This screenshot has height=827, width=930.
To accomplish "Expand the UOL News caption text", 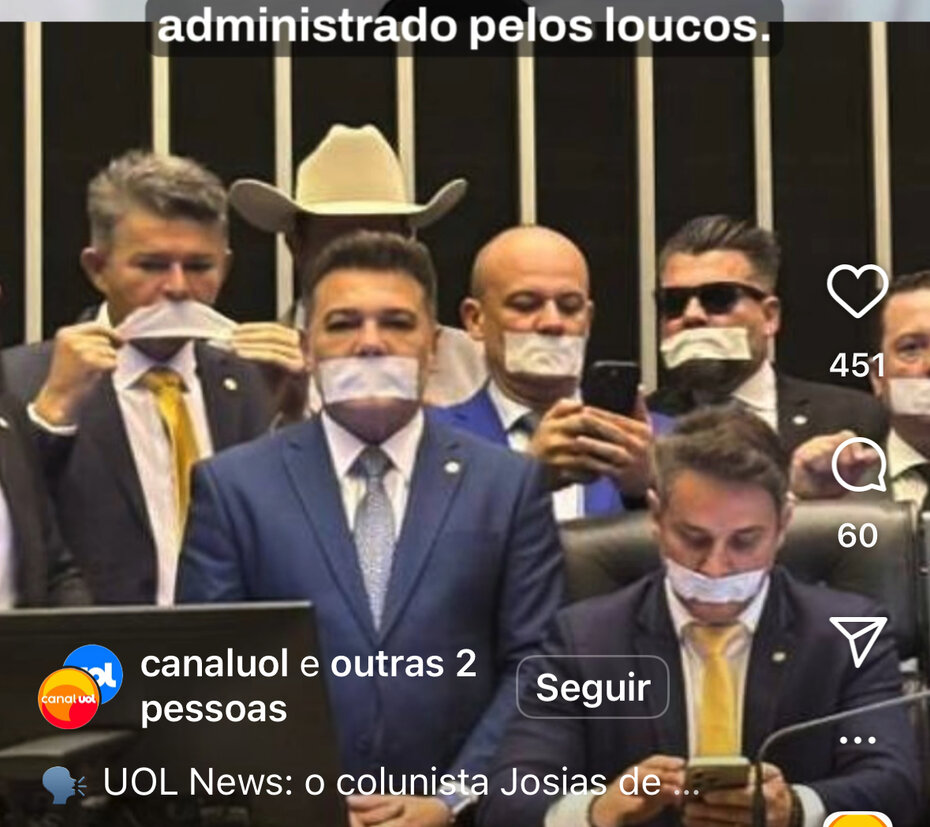I will click(400, 783).
